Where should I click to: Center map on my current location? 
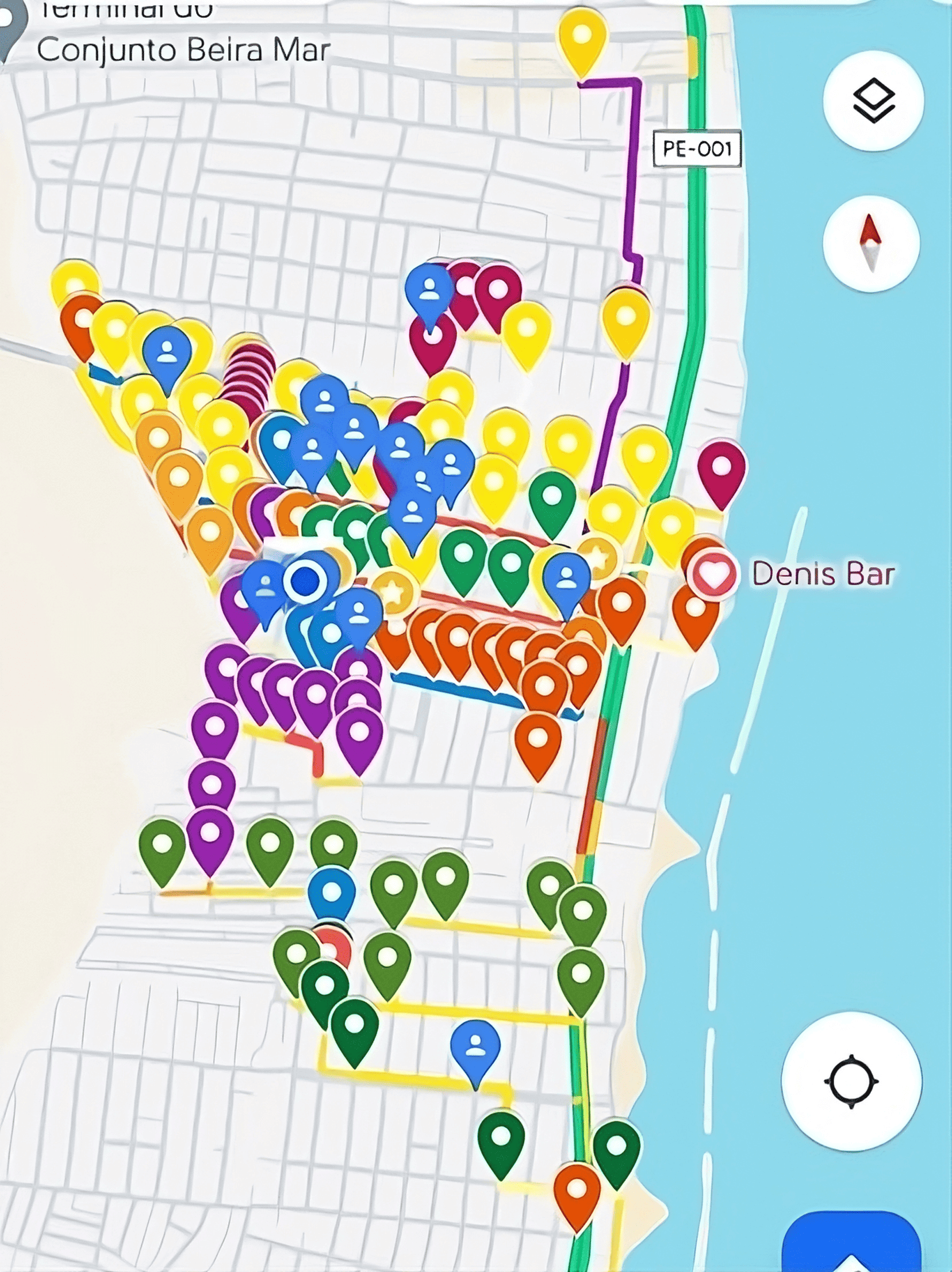click(x=851, y=1081)
